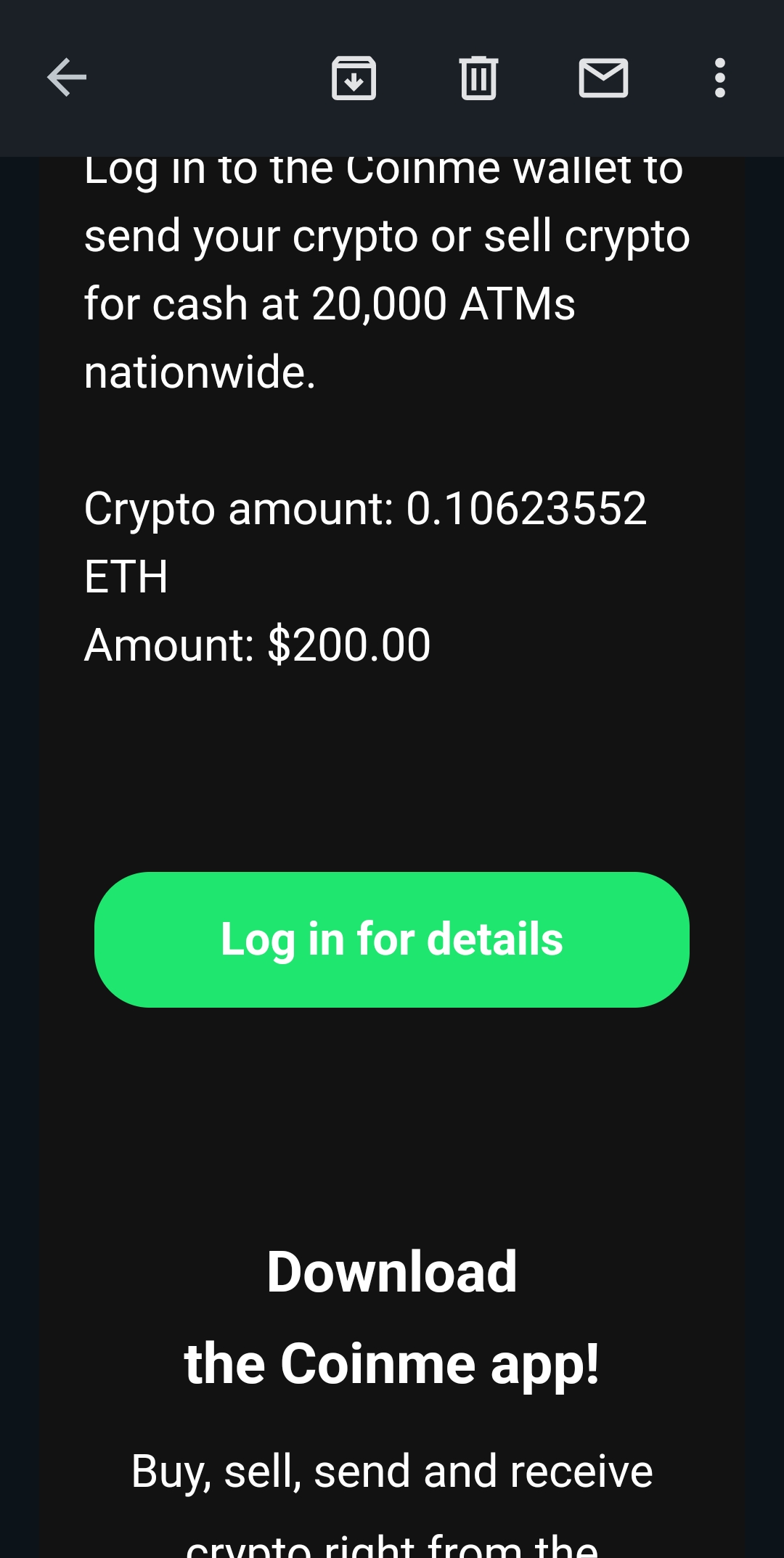Go back to the inbox
Image resolution: width=784 pixels, height=1558 pixels.
point(67,78)
